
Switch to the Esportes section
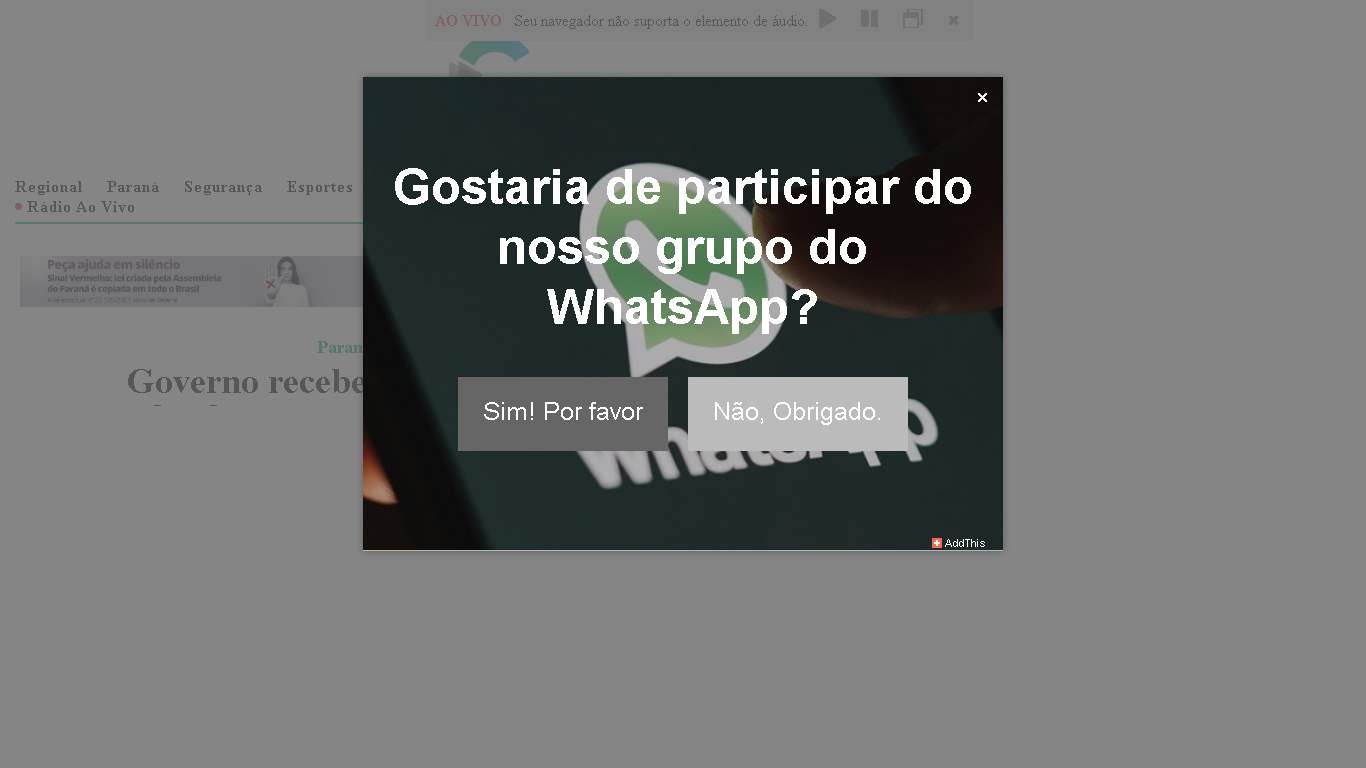point(320,187)
